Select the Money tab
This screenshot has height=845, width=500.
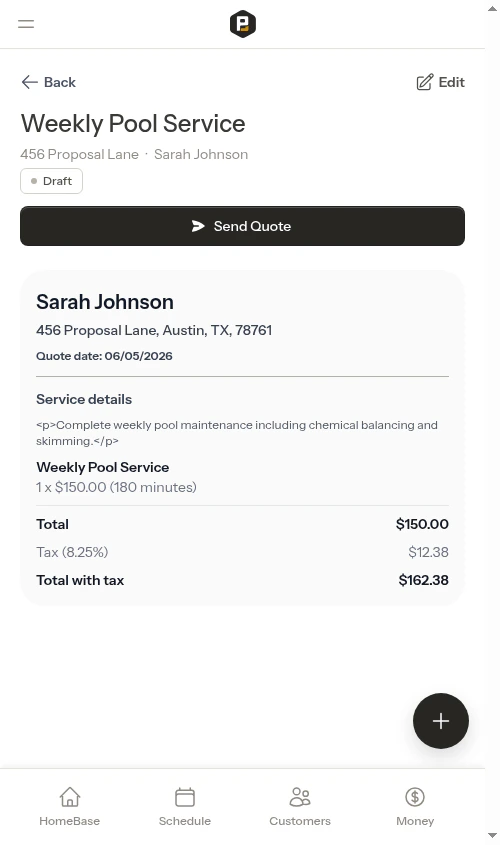[x=415, y=807]
